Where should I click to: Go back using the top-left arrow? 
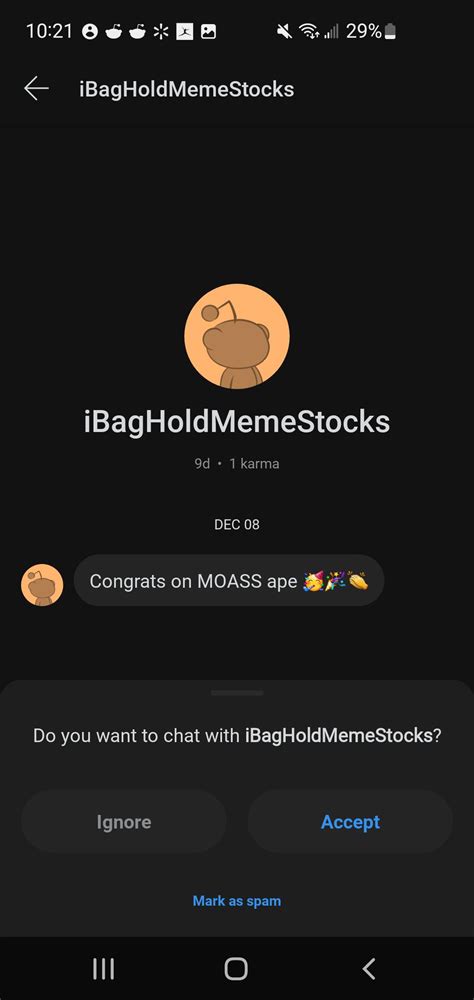[36, 89]
